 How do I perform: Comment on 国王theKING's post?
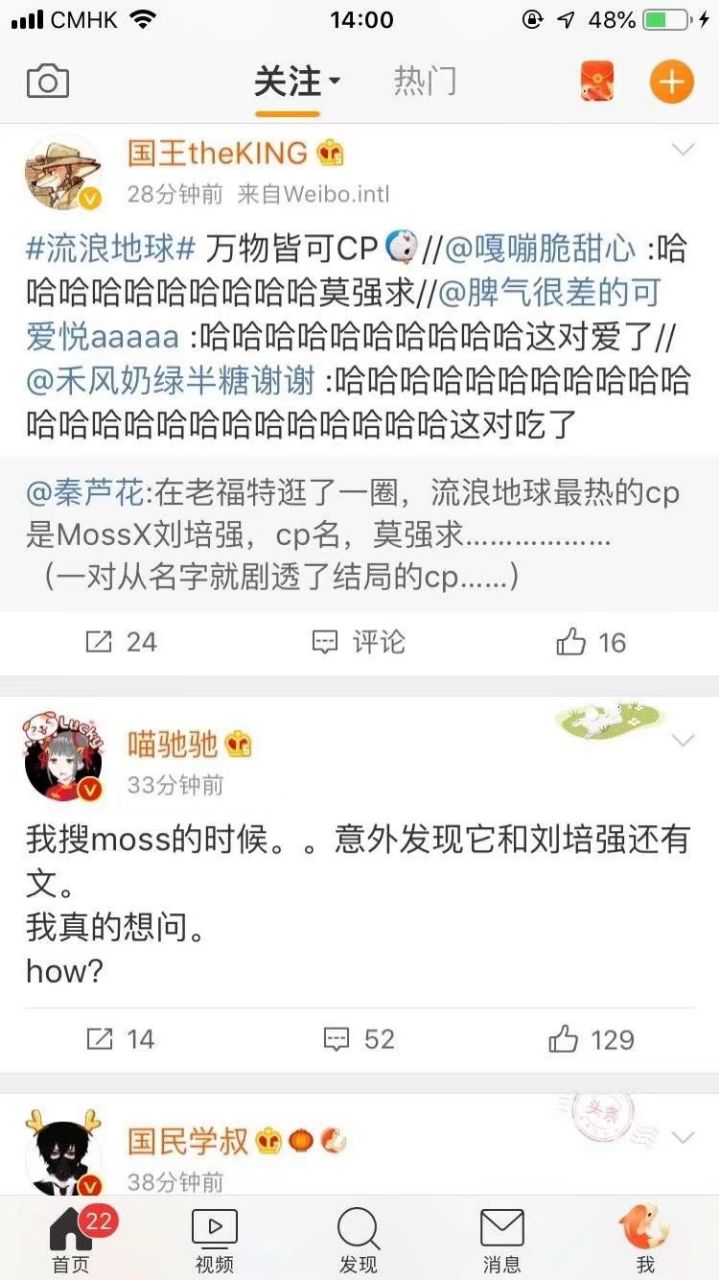coord(358,642)
